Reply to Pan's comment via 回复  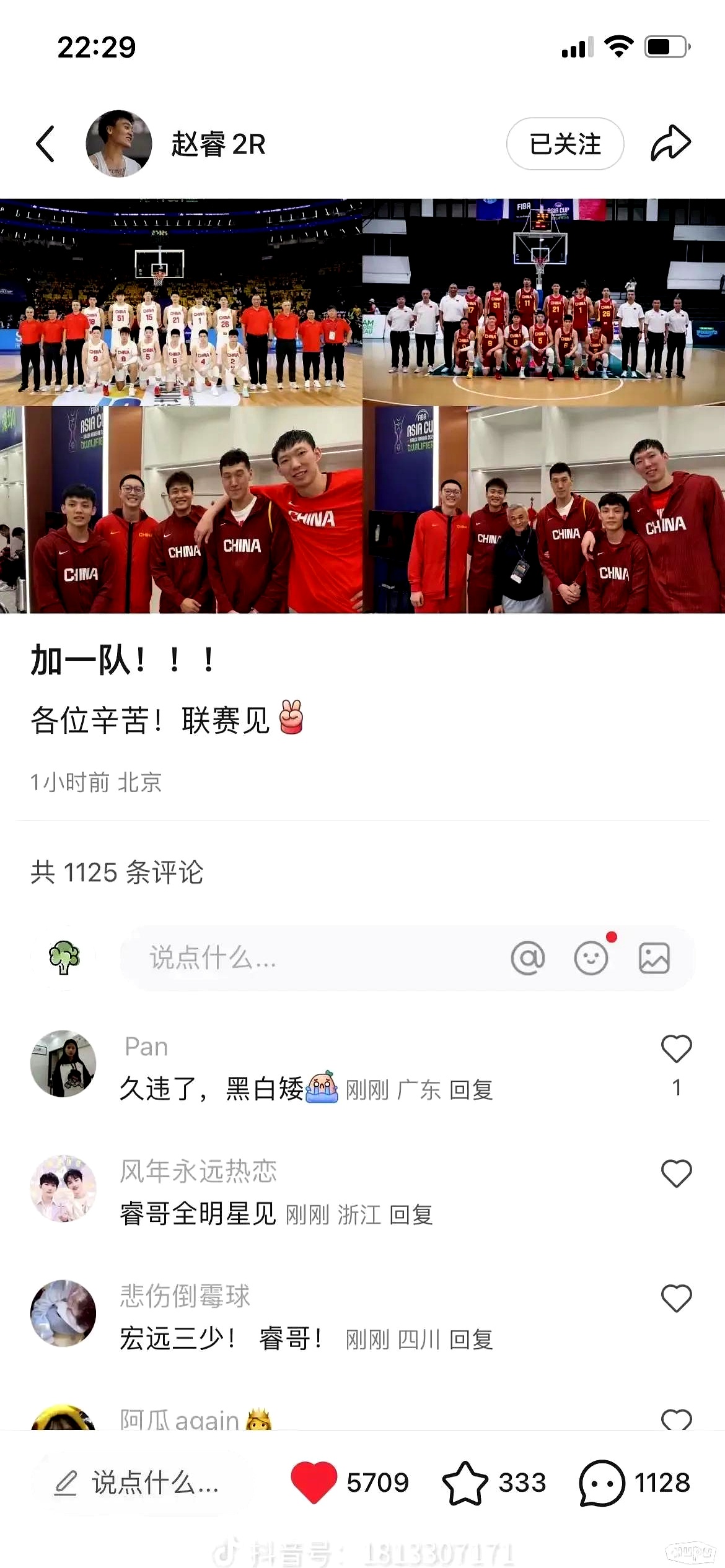pos(471,1090)
